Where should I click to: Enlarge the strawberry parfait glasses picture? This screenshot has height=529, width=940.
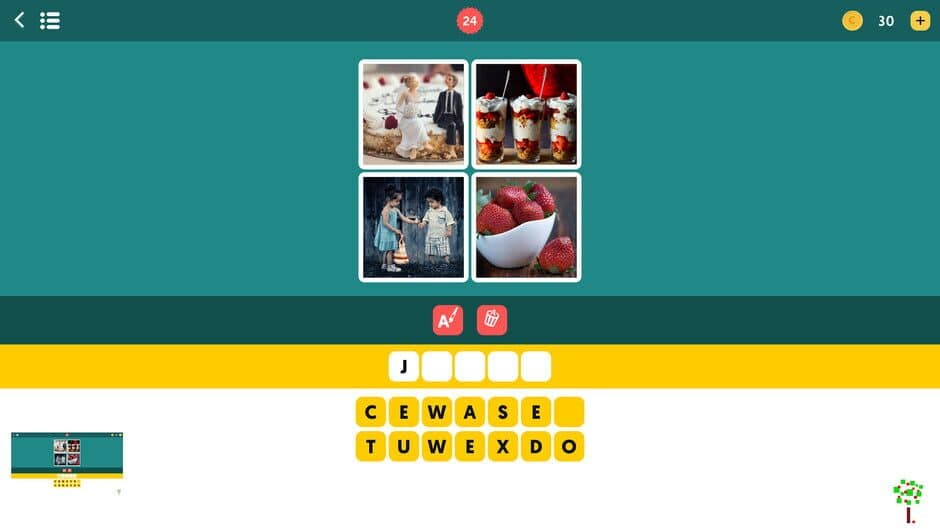click(x=526, y=114)
